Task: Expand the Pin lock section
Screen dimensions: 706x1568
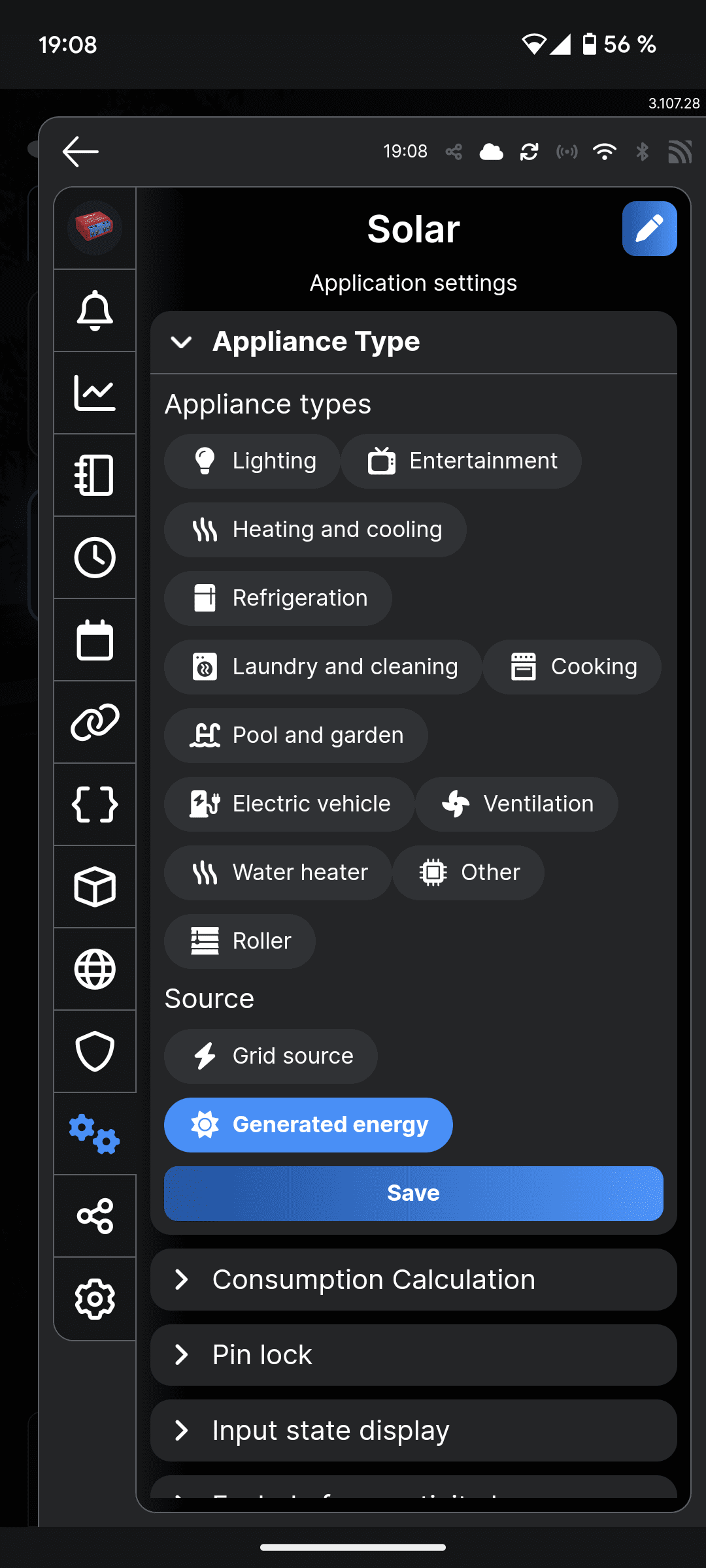Action: click(x=413, y=1355)
